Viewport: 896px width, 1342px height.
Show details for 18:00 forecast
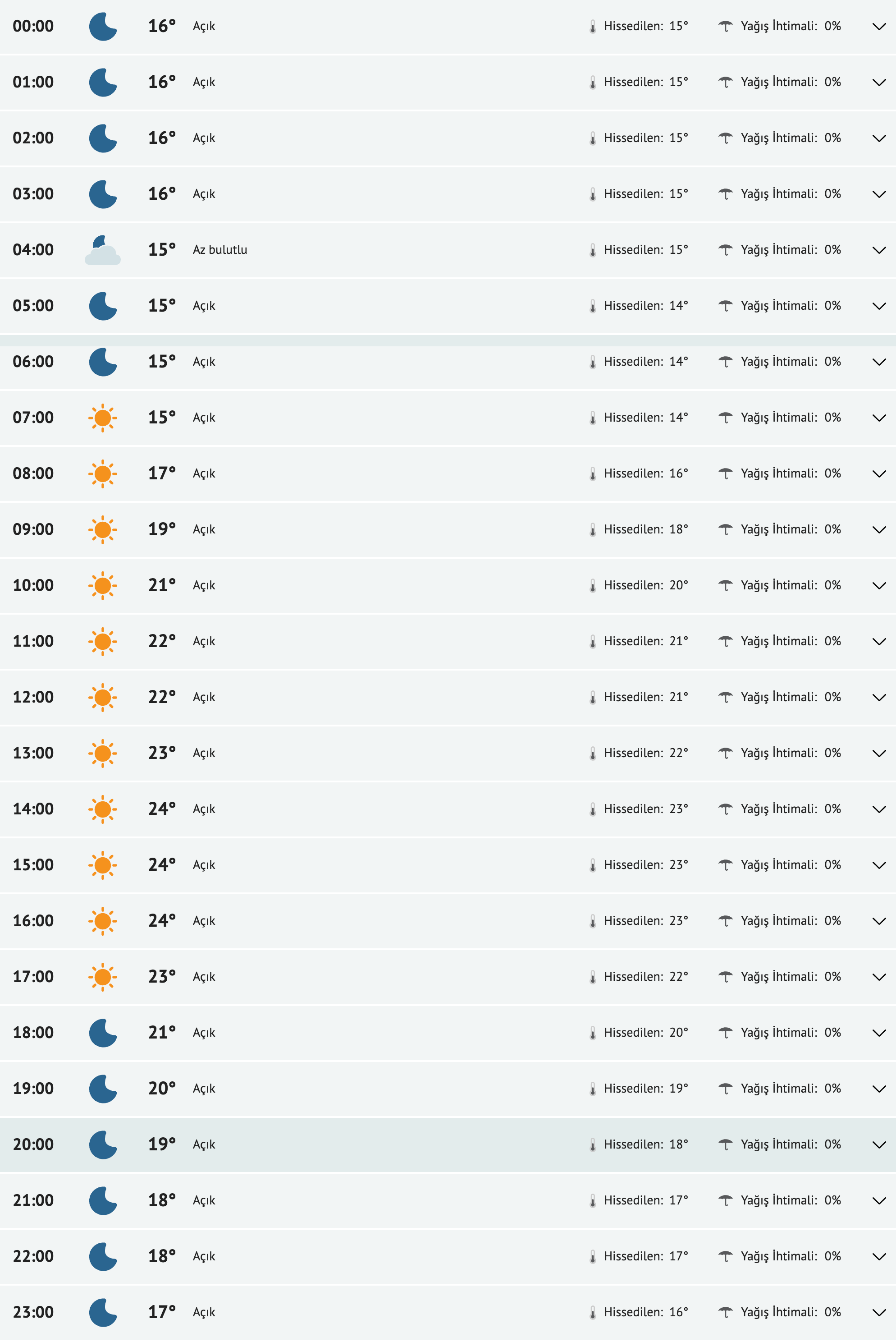pyautogui.click(x=879, y=1034)
